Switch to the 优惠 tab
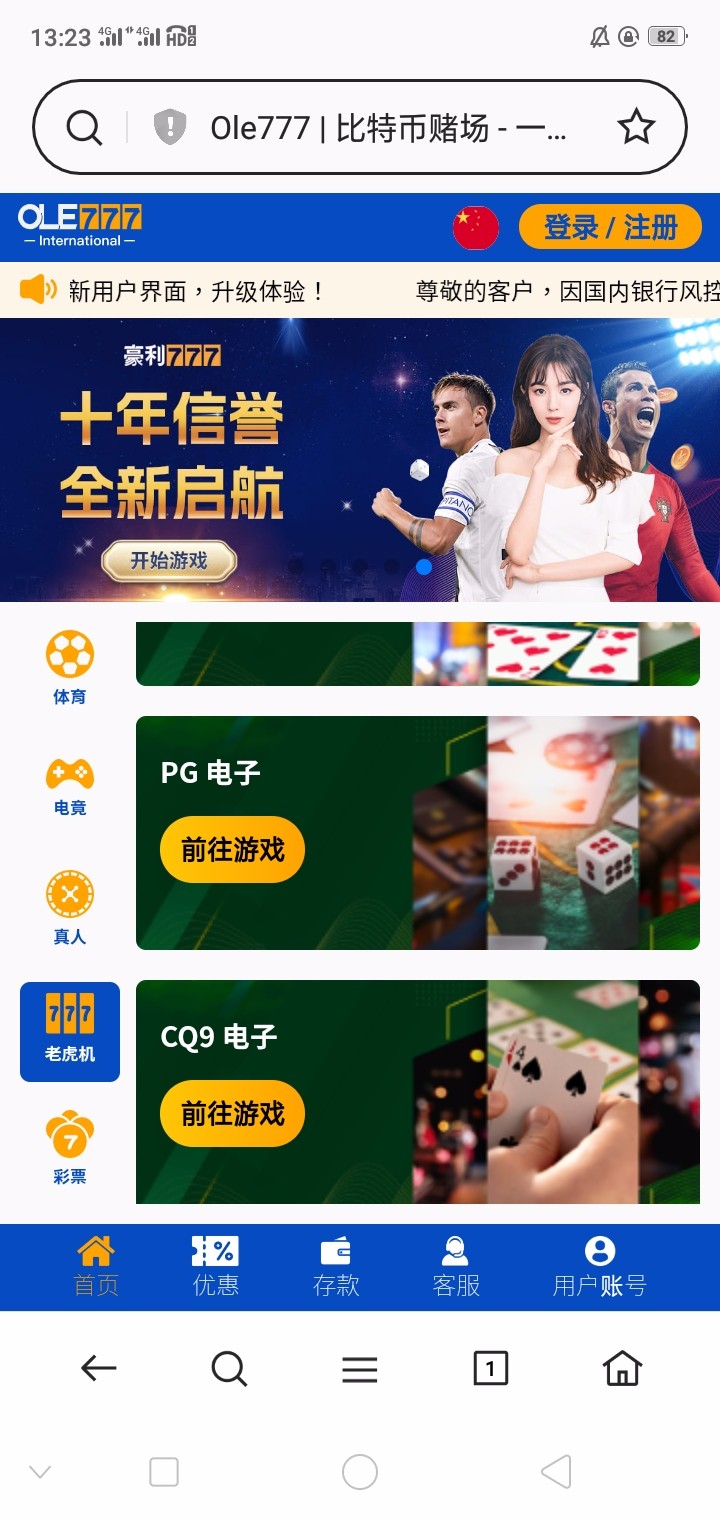Viewport: 720px width, 1520px height. point(216,1266)
